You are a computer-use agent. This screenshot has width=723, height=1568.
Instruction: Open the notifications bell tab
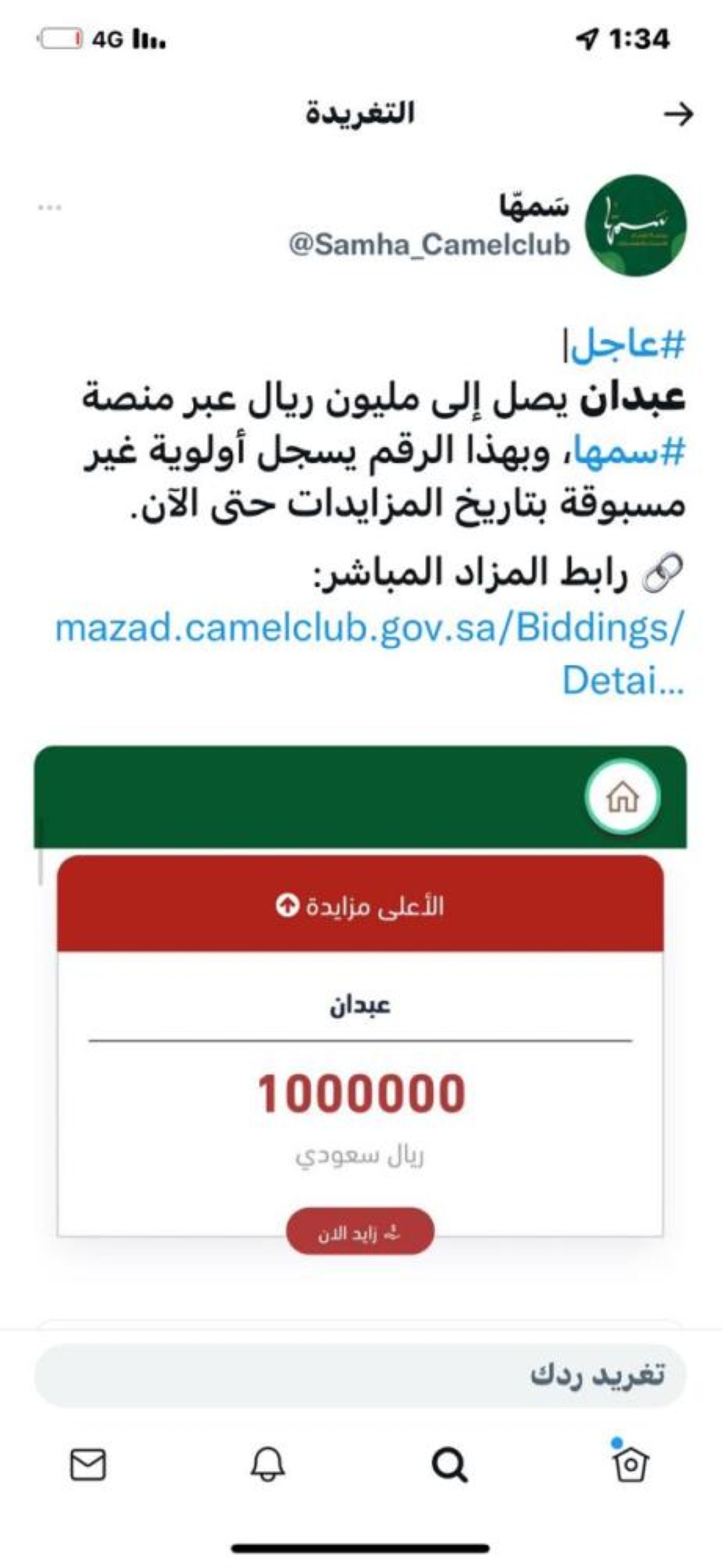[x=268, y=1466]
